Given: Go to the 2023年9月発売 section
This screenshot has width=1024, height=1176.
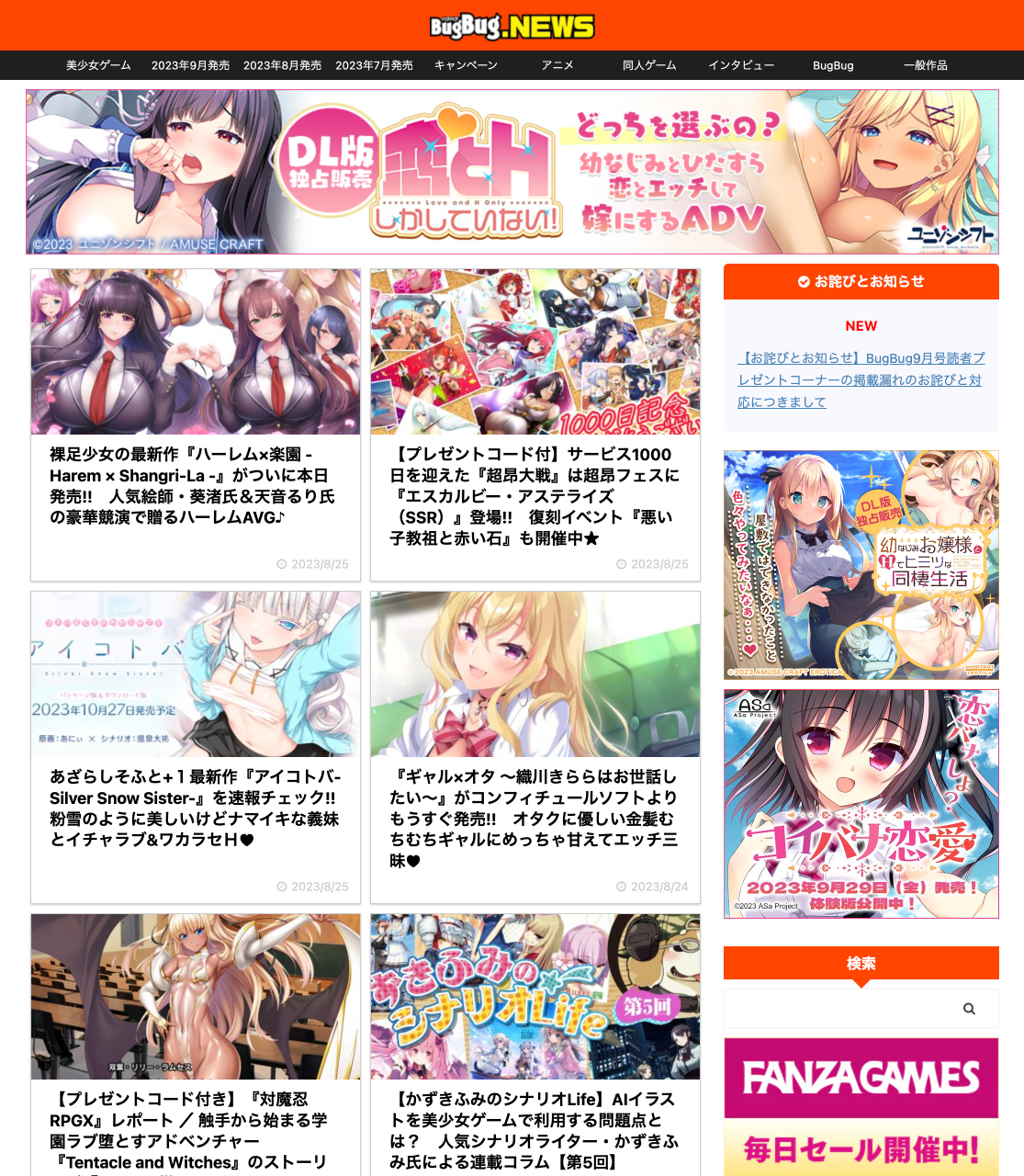Looking at the screenshot, I should [190, 65].
